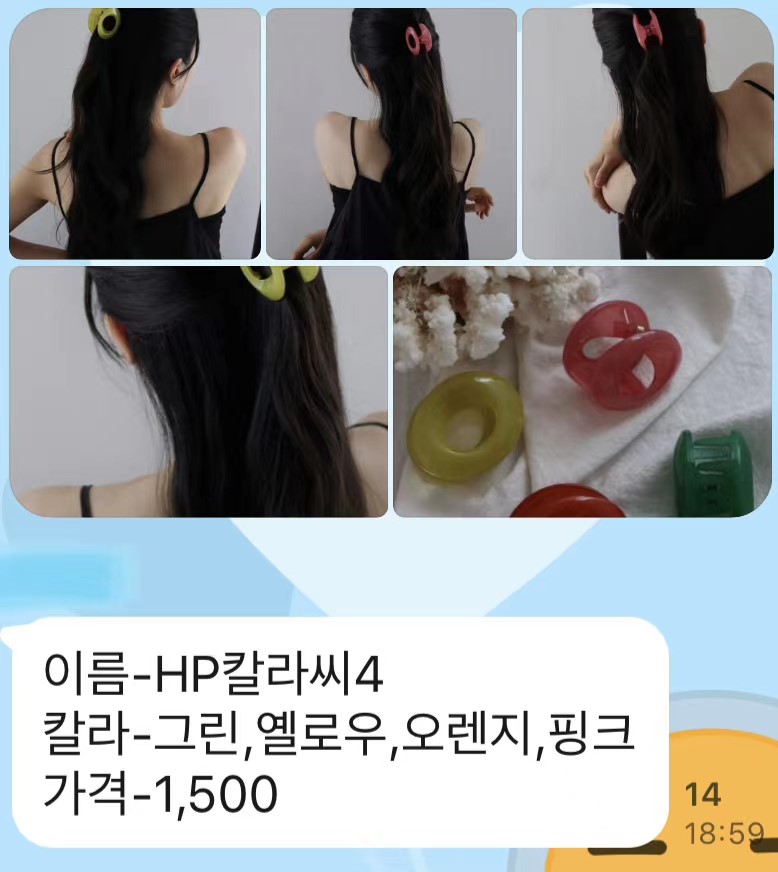Tap the blue chat background area
The height and width of the screenshot is (872, 778).
[390, 570]
